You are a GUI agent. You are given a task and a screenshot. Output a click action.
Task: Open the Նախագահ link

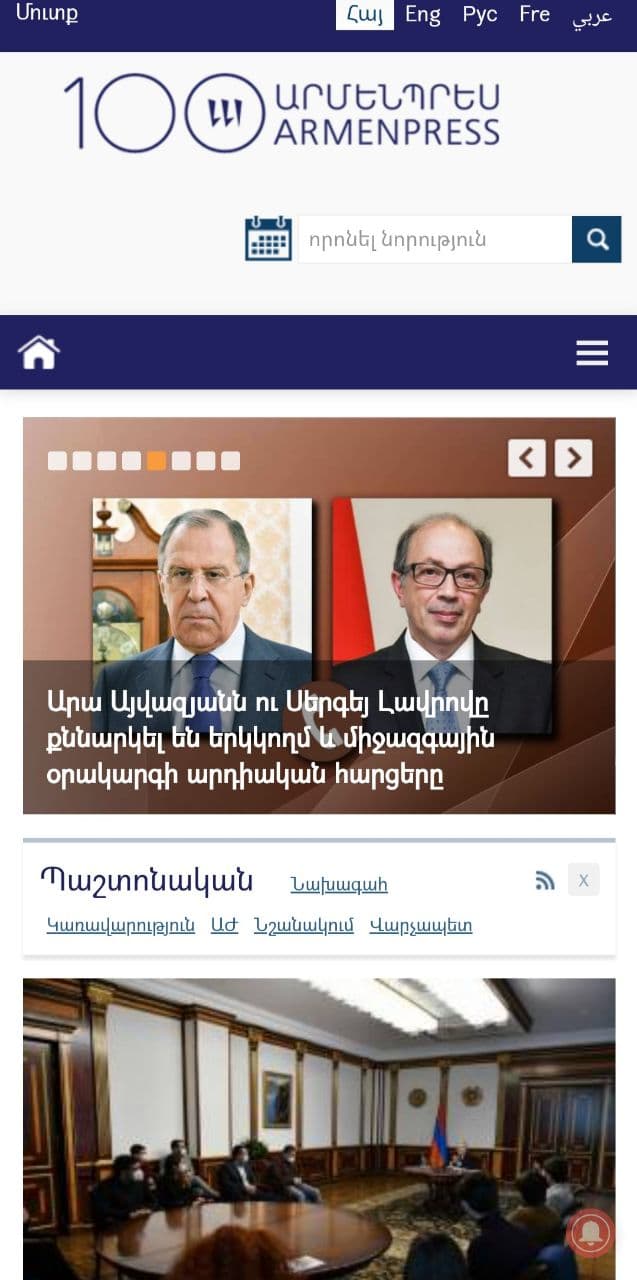point(339,885)
